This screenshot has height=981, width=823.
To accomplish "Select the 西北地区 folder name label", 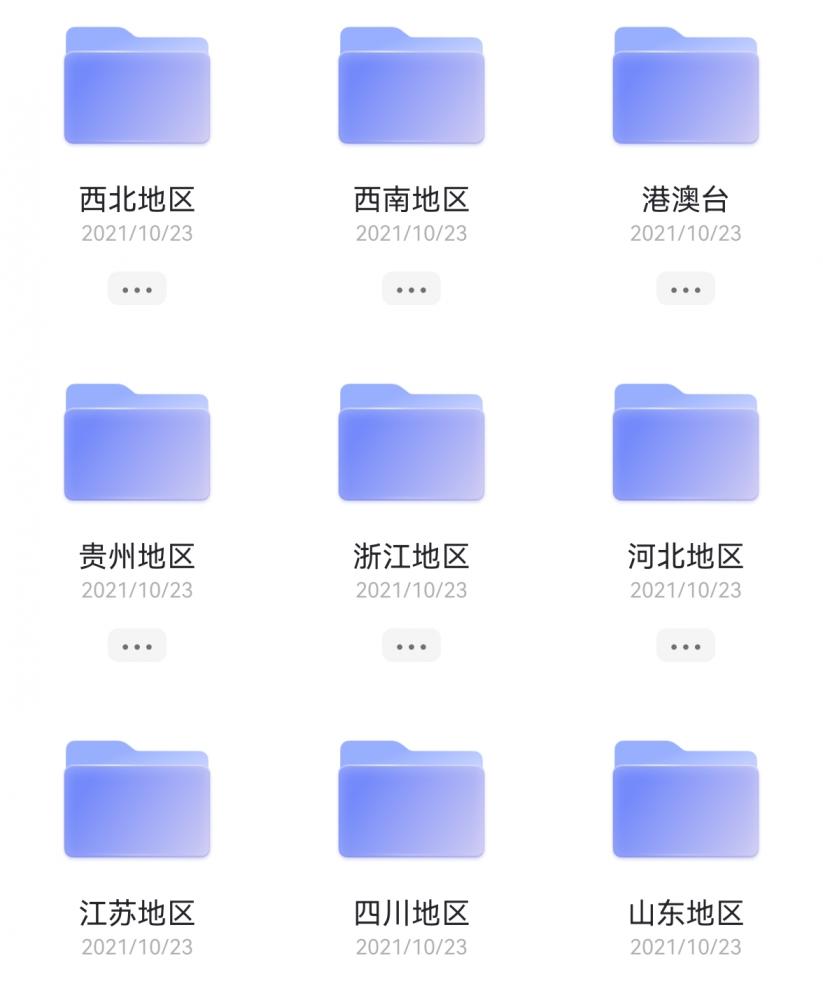I will pyautogui.click(x=137, y=197).
